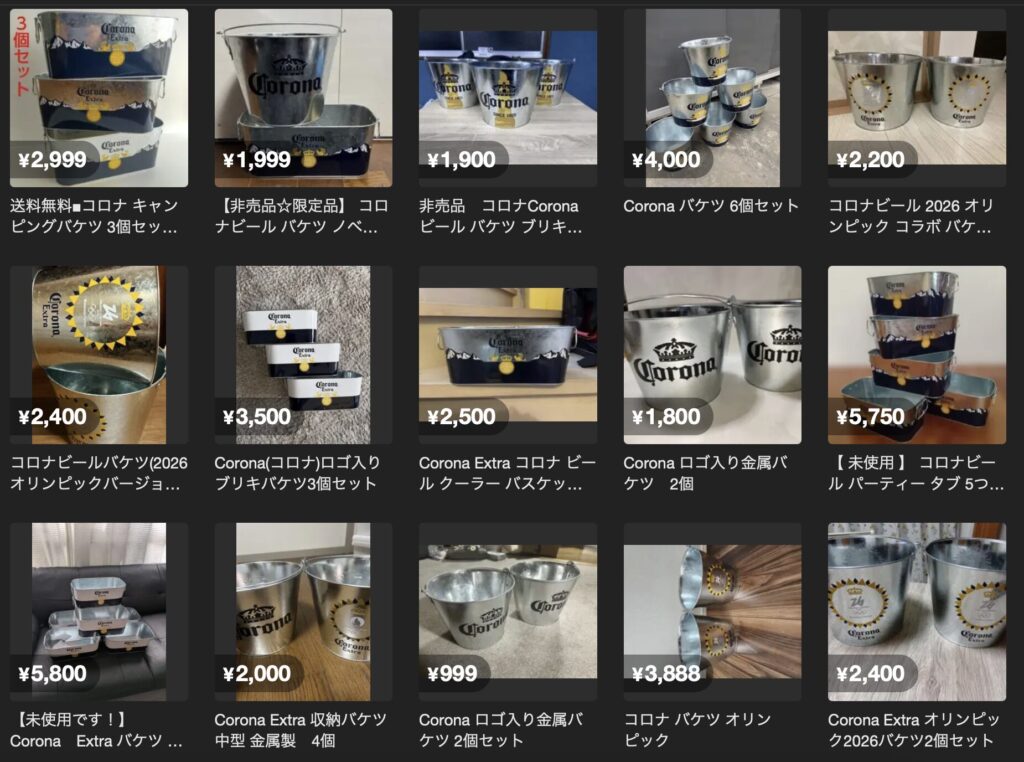This screenshot has width=1024, height=762.
Task: Open the ¥2,400 オリンピック2026バケツ2個セット listing
Action: pyautogui.click(x=917, y=611)
